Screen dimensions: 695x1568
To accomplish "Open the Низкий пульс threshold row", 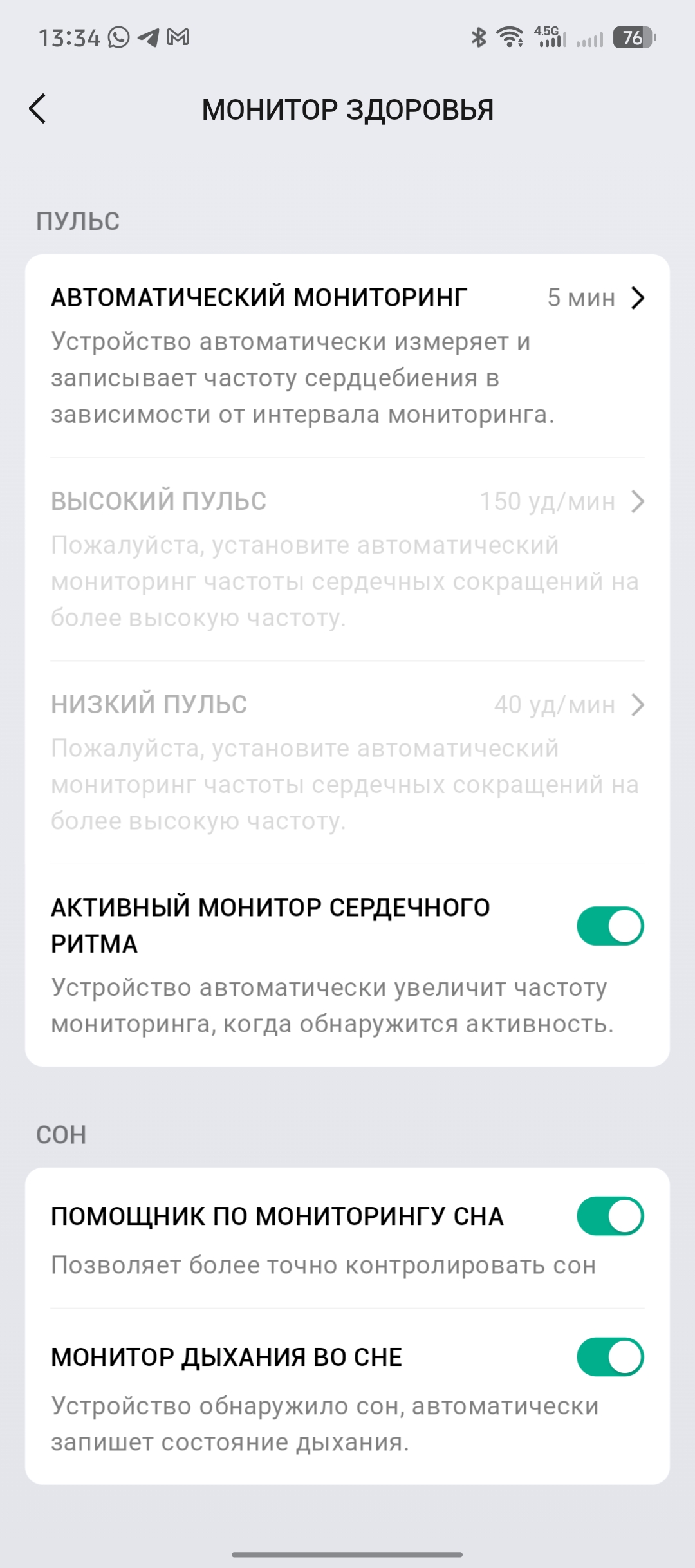I will click(x=347, y=705).
